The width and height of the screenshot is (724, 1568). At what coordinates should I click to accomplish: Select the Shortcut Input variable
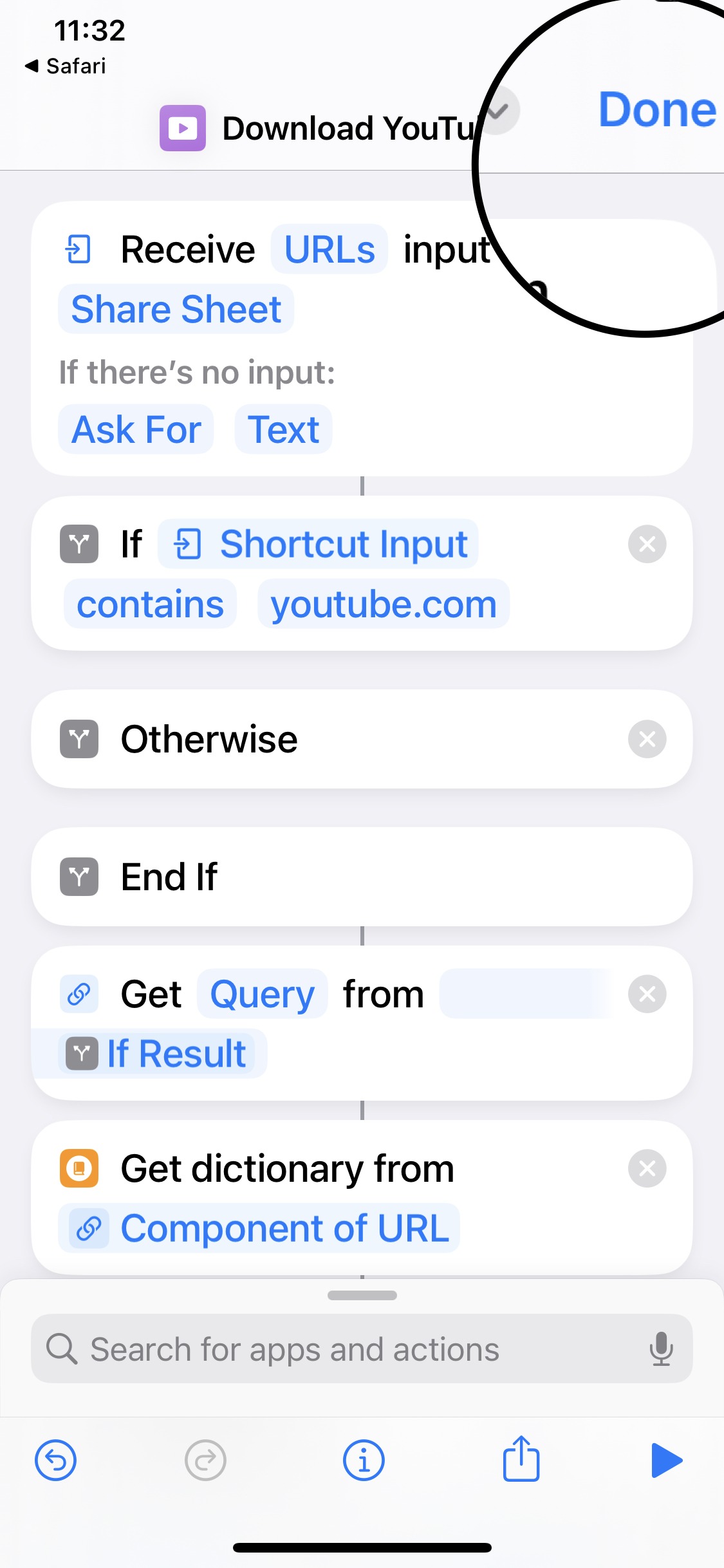pos(319,545)
